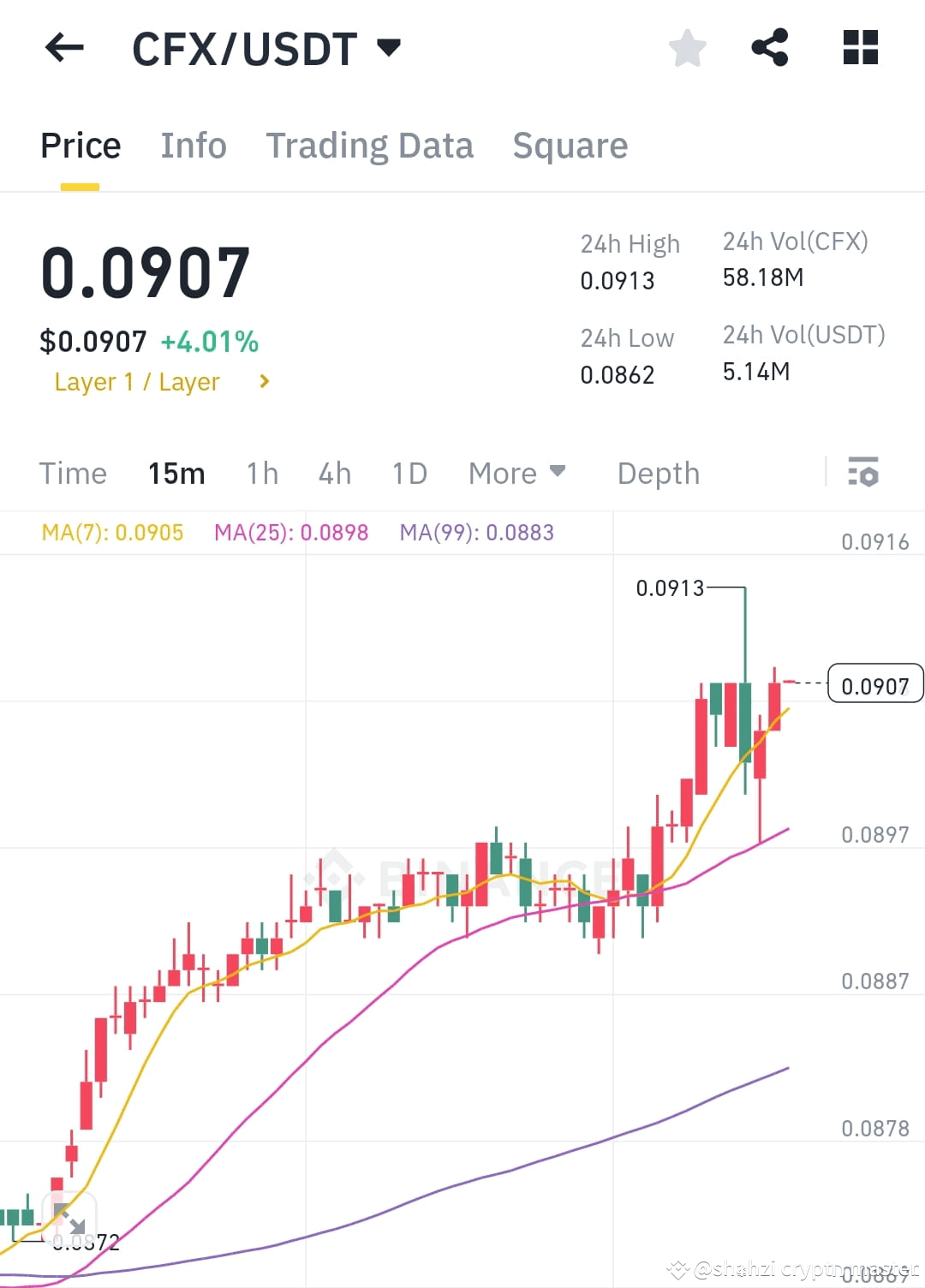Click the diamond icon next to the watermark username
Viewport: 925px width, 1288px height.
[677, 1266]
